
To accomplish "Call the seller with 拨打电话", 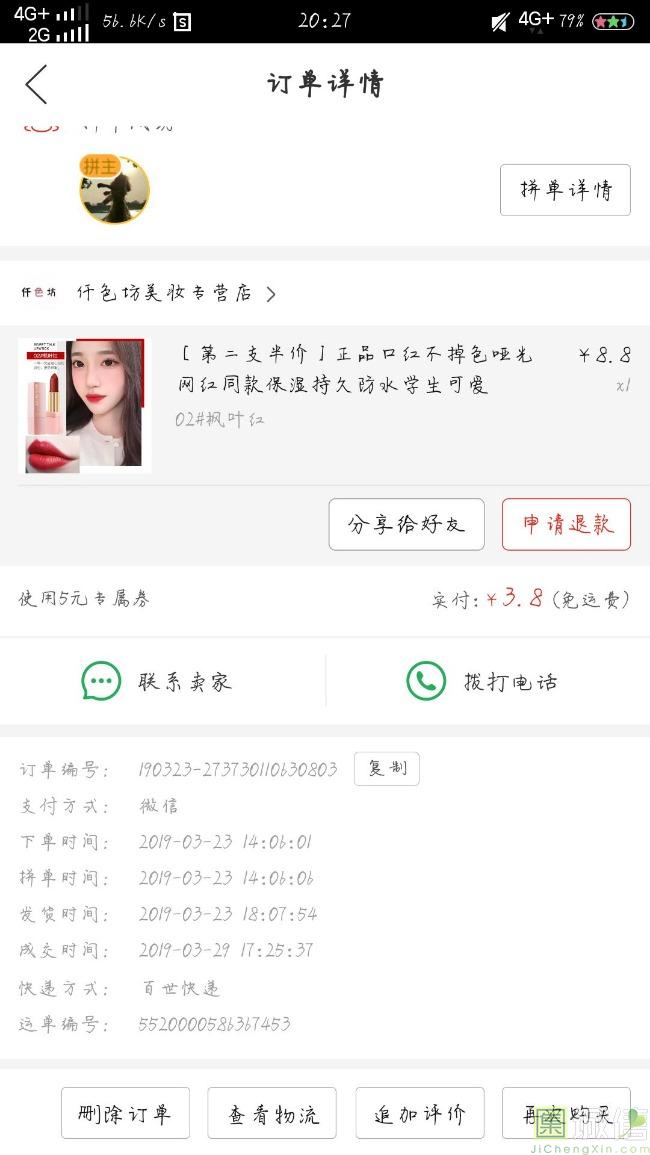I will tap(482, 682).
